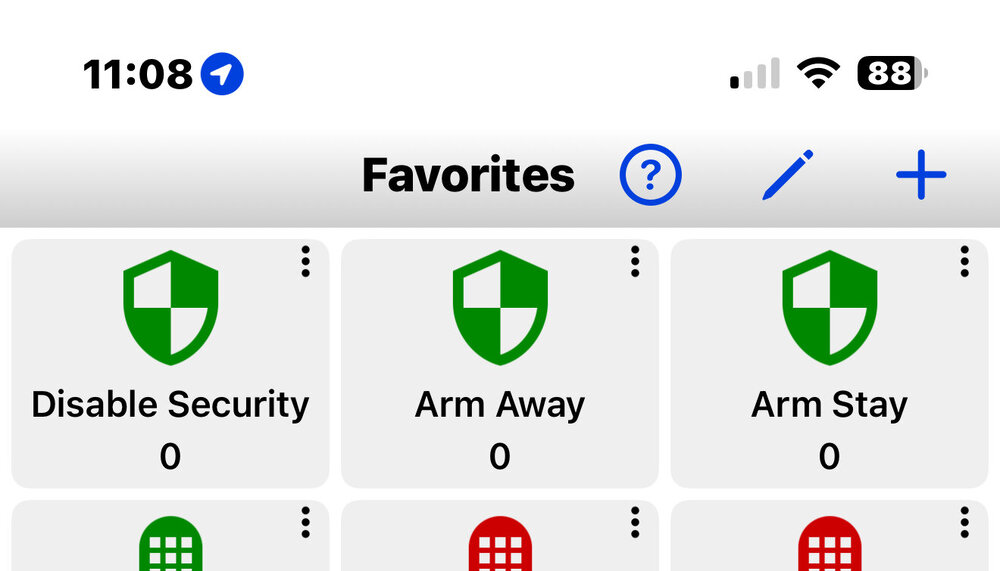Open options menu on Arm Away tile
The image size is (1000, 571).
click(x=634, y=262)
